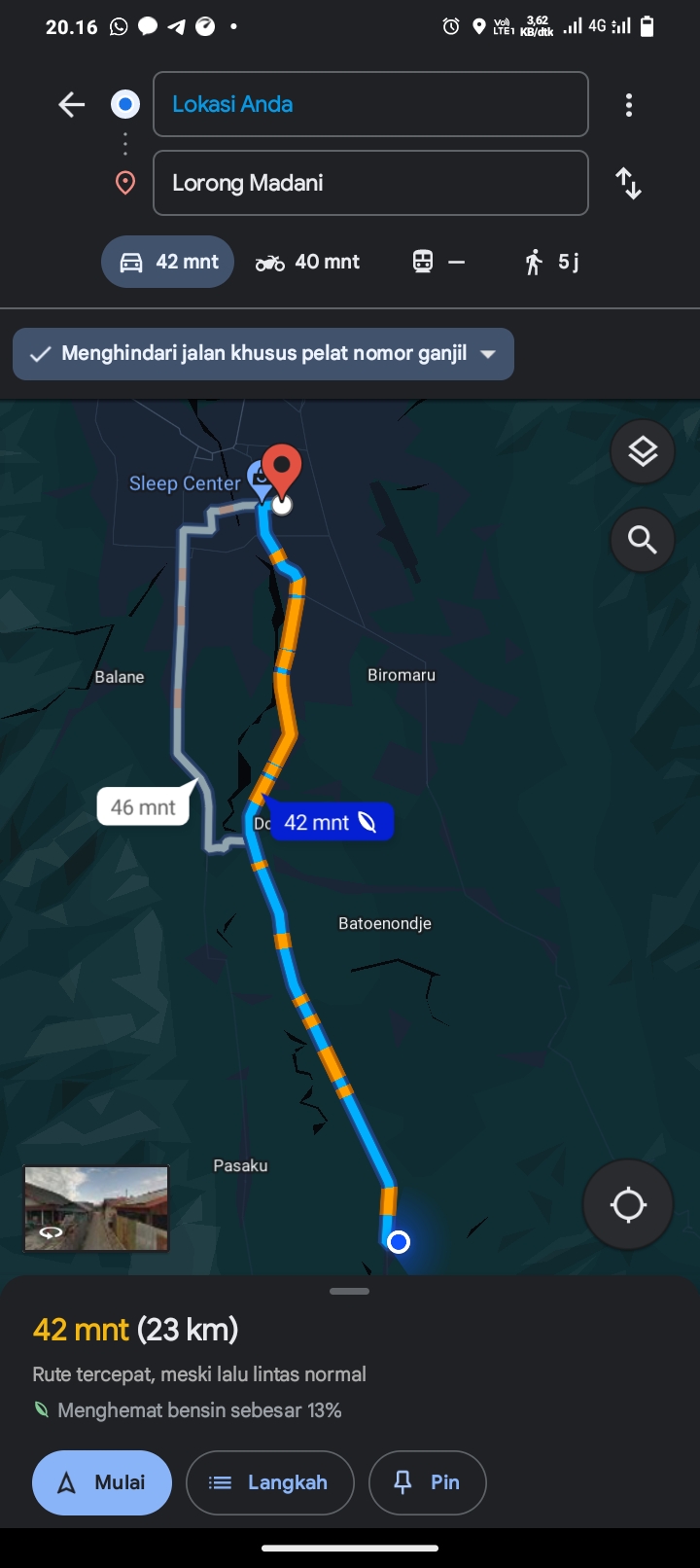The width and height of the screenshot is (700, 1568).
Task: Open the three-dot overflow menu
Action: [629, 105]
